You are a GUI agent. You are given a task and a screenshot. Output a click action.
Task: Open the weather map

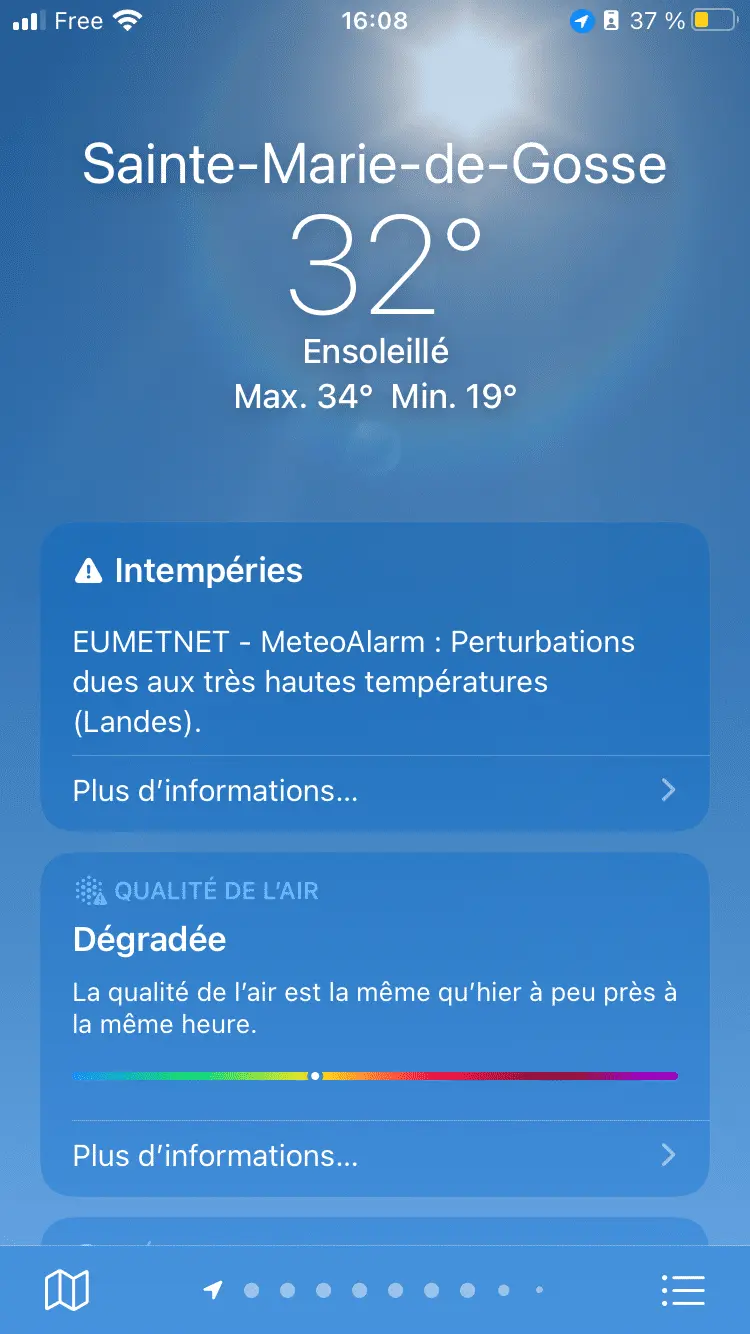[x=67, y=1289]
